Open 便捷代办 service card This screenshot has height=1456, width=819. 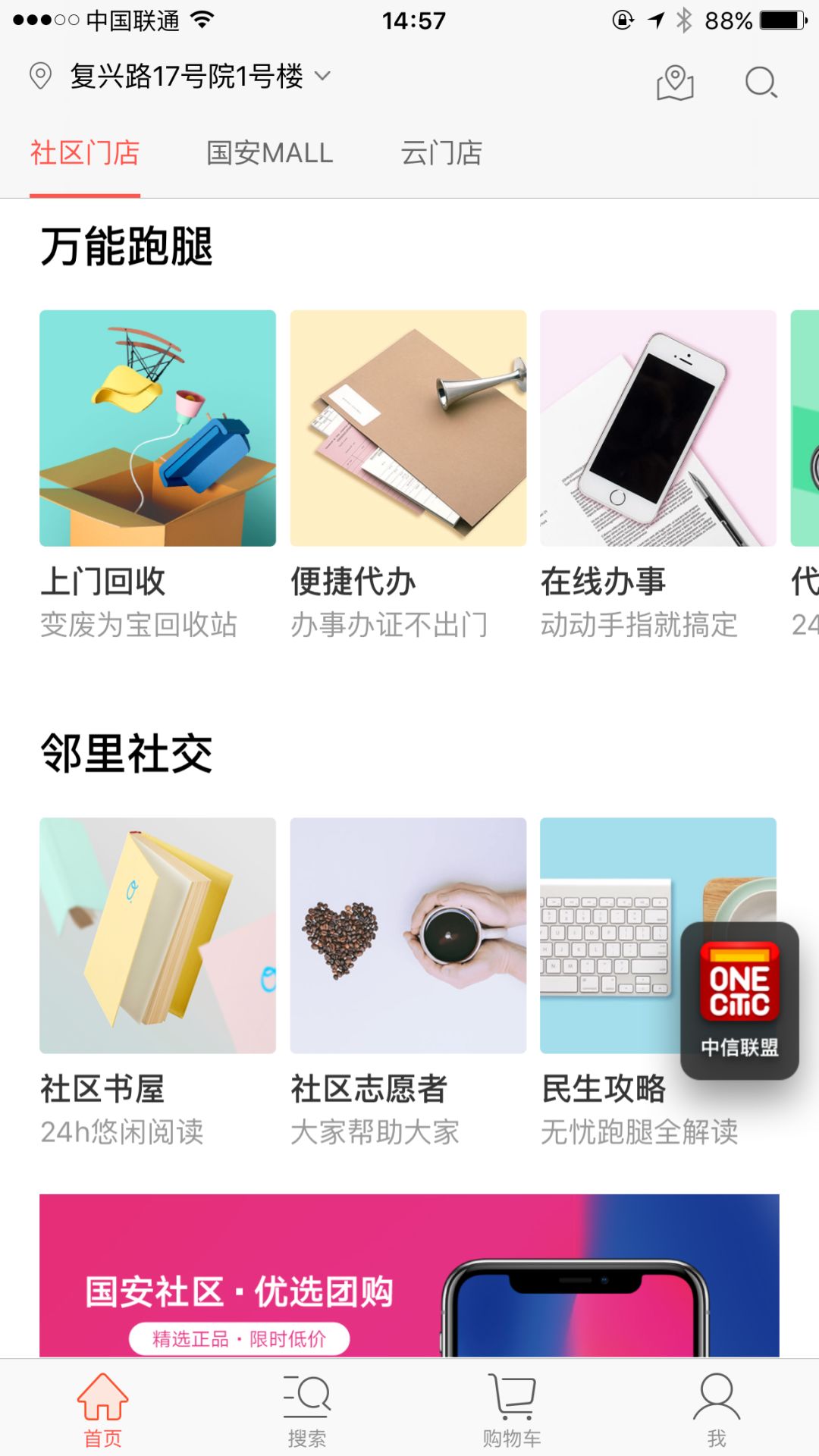(x=408, y=428)
